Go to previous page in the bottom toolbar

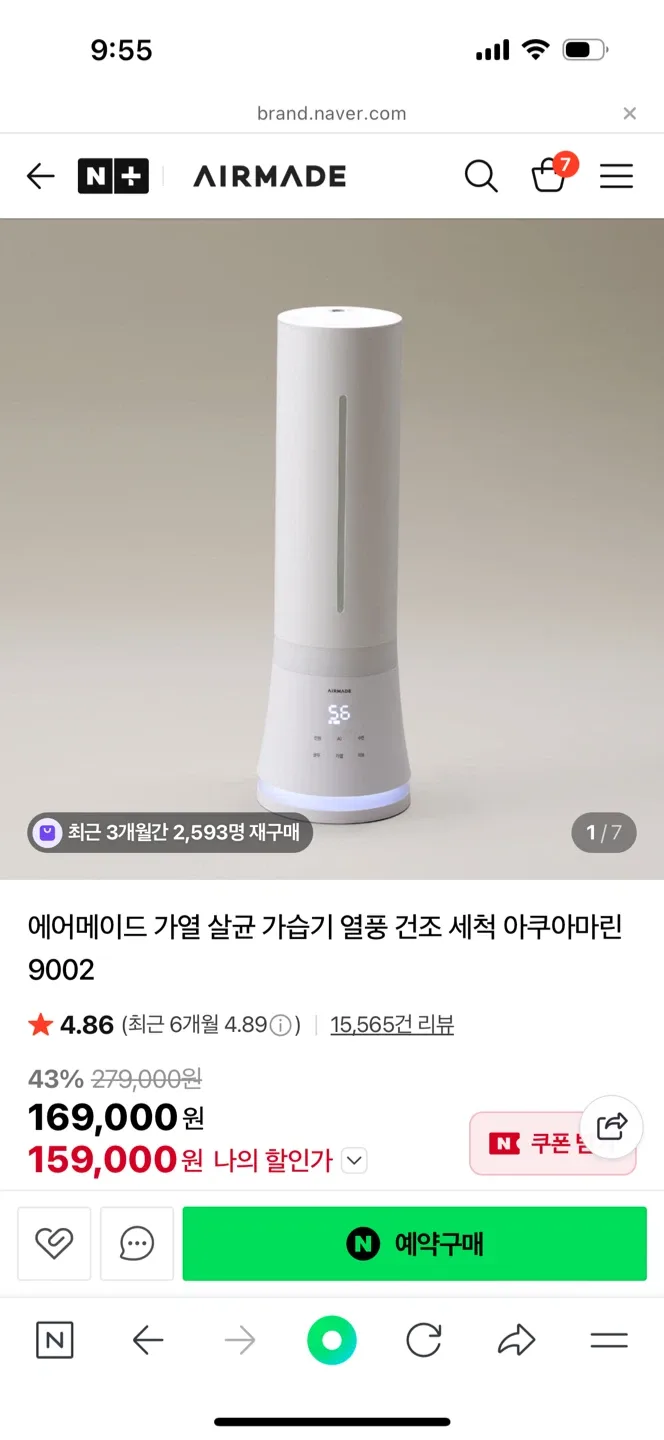pyautogui.click(x=148, y=1340)
